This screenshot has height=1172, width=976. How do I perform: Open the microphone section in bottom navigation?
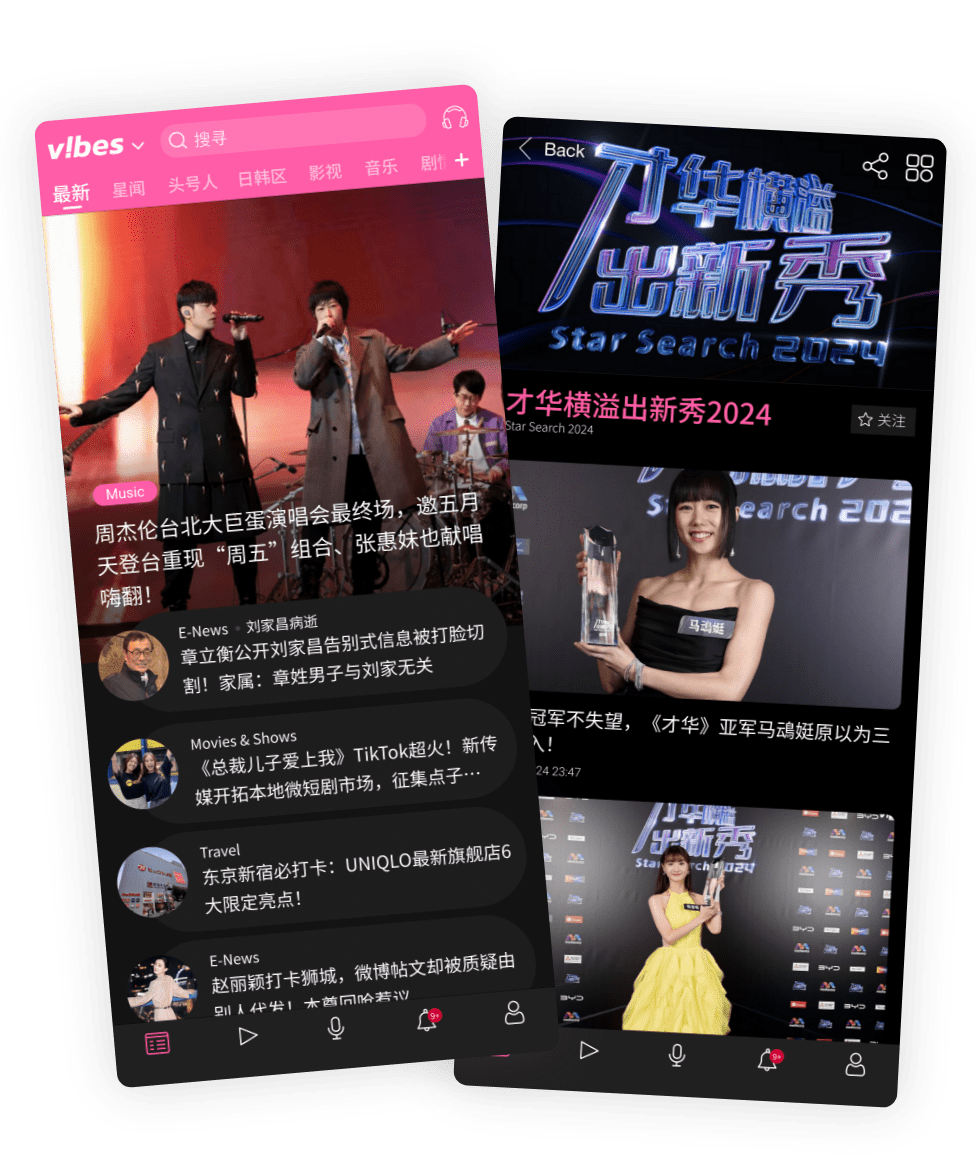point(336,1028)
